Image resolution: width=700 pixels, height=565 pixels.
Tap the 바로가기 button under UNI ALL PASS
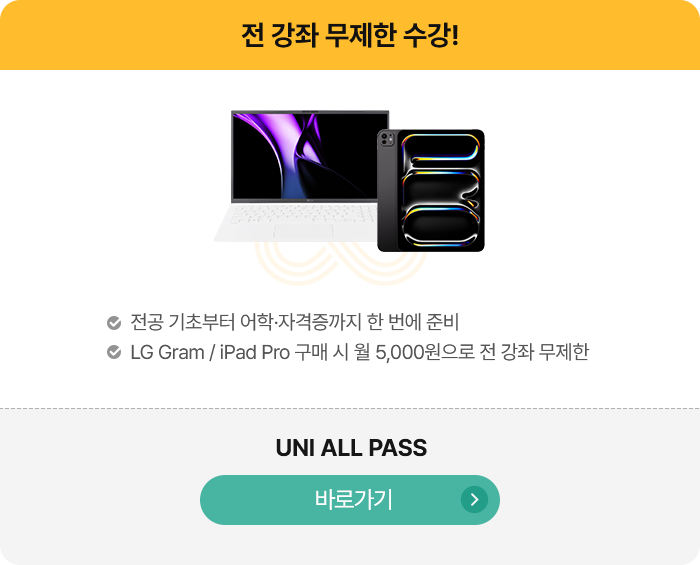tap(350, 499)
